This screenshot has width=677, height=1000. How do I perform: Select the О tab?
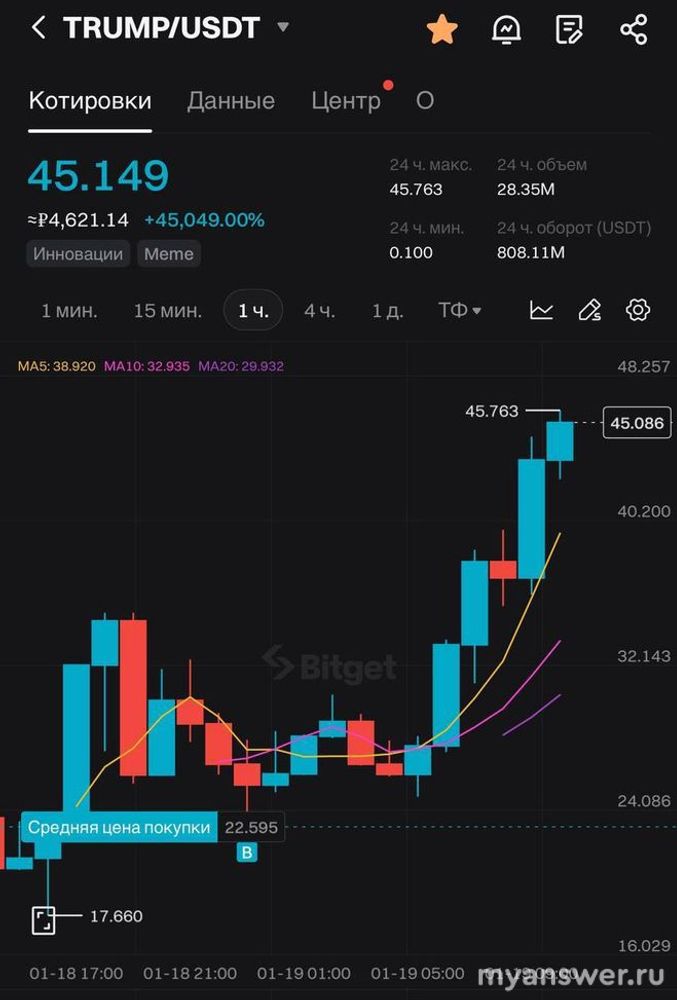point(425,101)
